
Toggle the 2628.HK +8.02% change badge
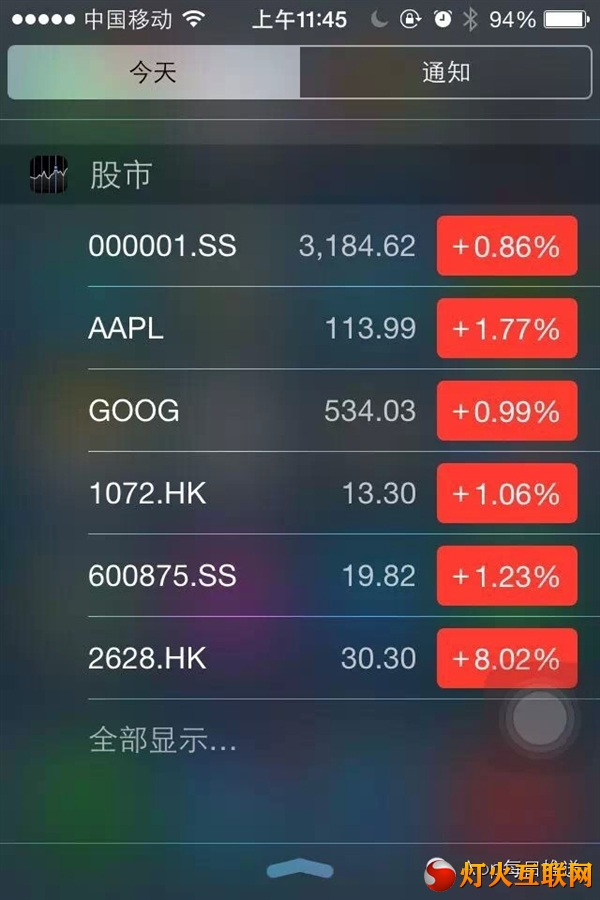coord(507,658)
